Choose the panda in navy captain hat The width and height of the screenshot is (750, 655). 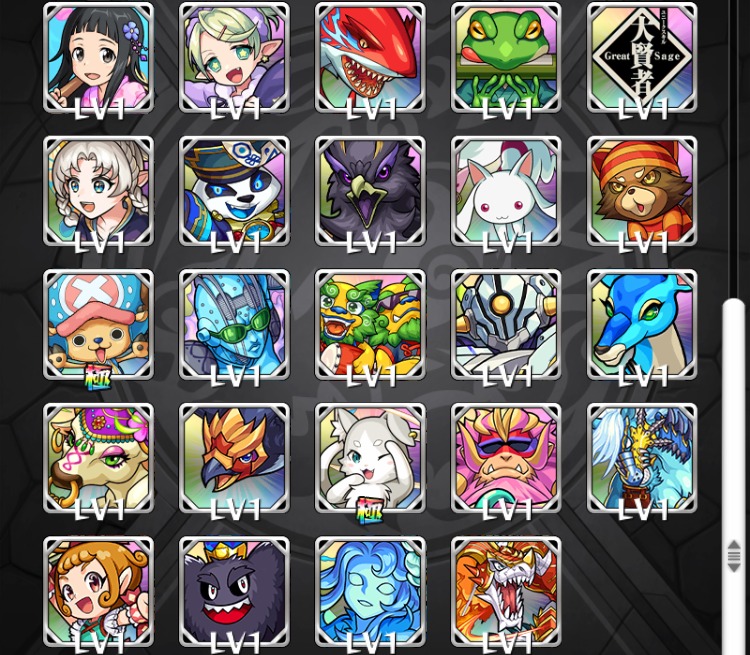click(x=234, y=191)
